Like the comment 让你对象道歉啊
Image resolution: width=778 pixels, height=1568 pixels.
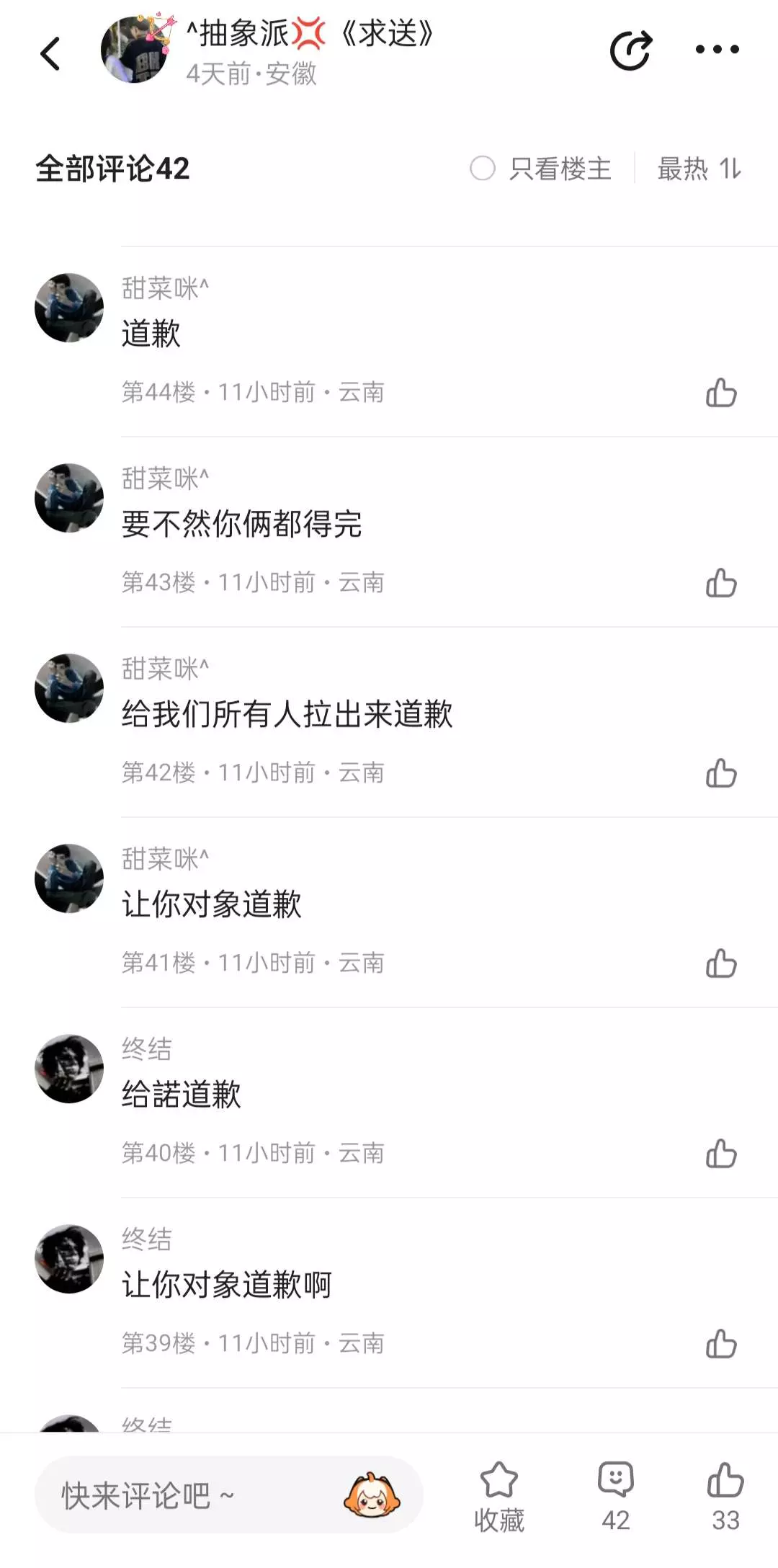tap(721, 1344)
